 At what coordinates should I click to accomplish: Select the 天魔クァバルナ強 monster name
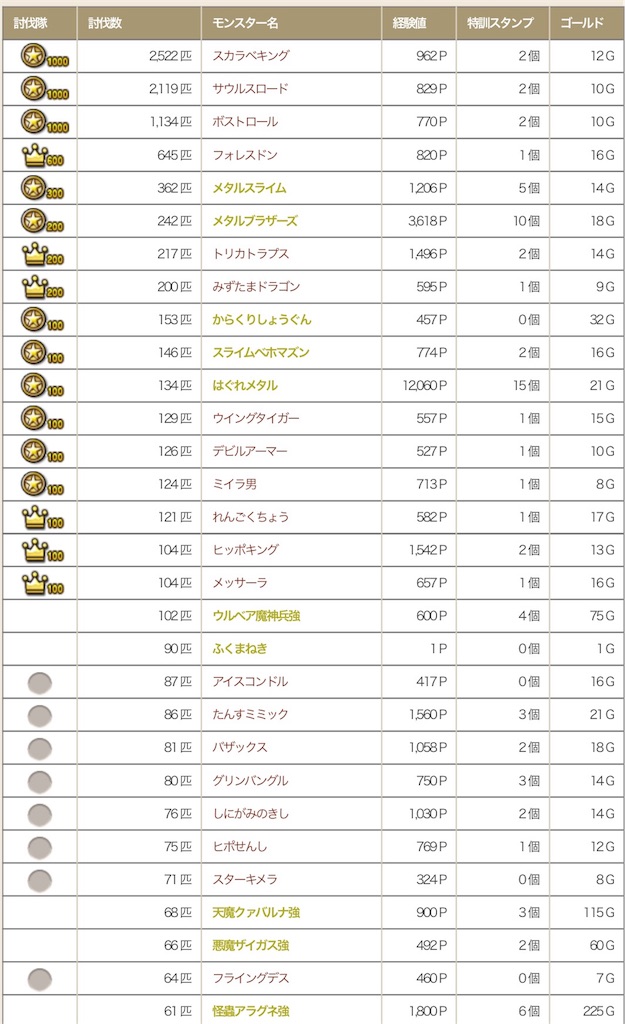coord(256,912)
